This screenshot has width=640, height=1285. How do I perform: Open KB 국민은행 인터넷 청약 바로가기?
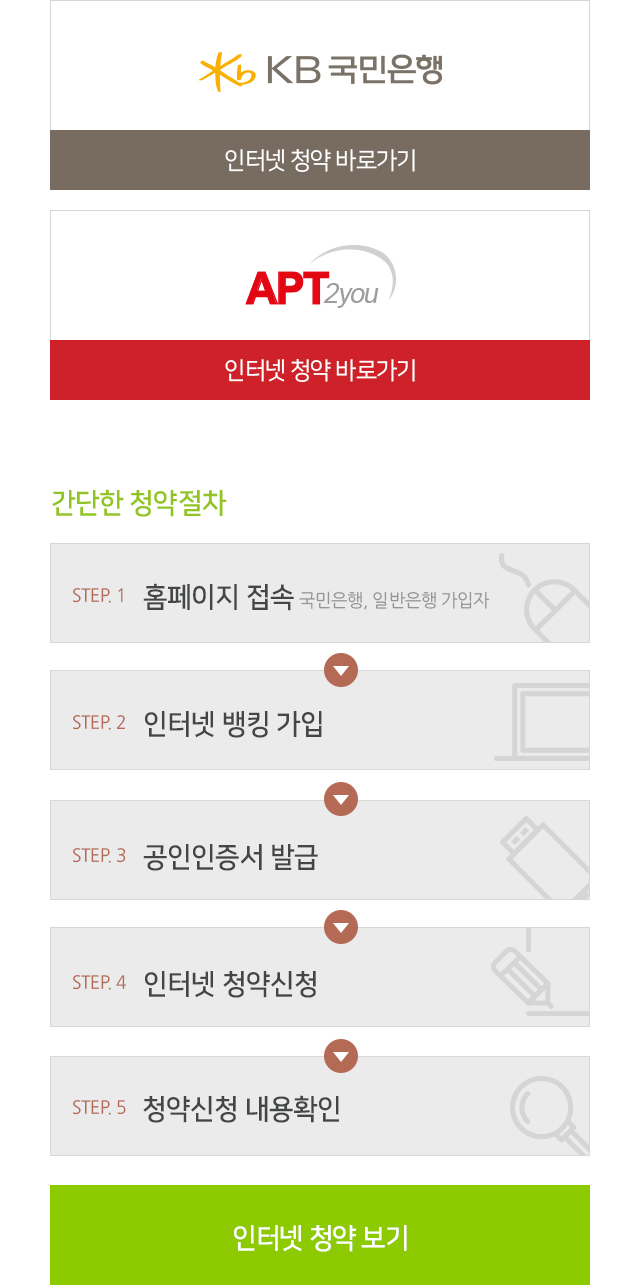tap(320, 160)
